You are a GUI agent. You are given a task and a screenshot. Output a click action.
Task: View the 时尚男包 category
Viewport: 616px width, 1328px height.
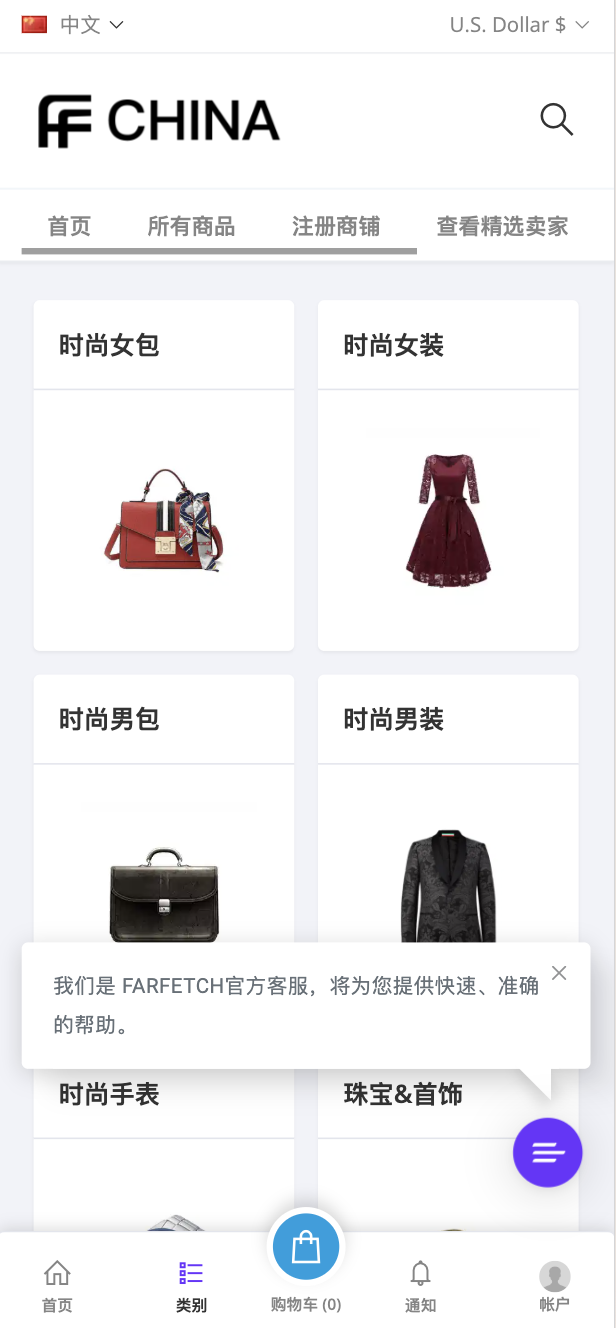[164, 810]
